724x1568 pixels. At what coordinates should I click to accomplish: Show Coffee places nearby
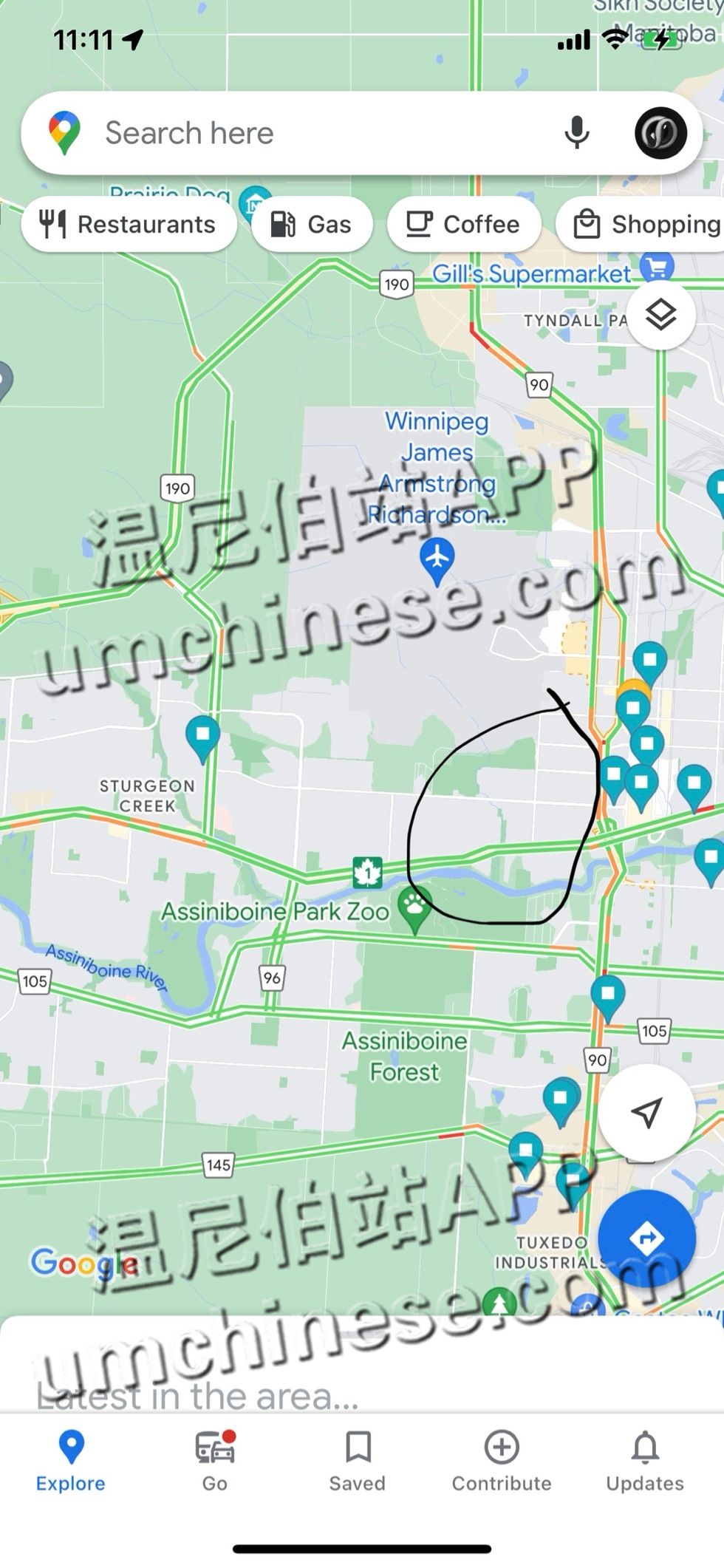(x=464, y=224)
